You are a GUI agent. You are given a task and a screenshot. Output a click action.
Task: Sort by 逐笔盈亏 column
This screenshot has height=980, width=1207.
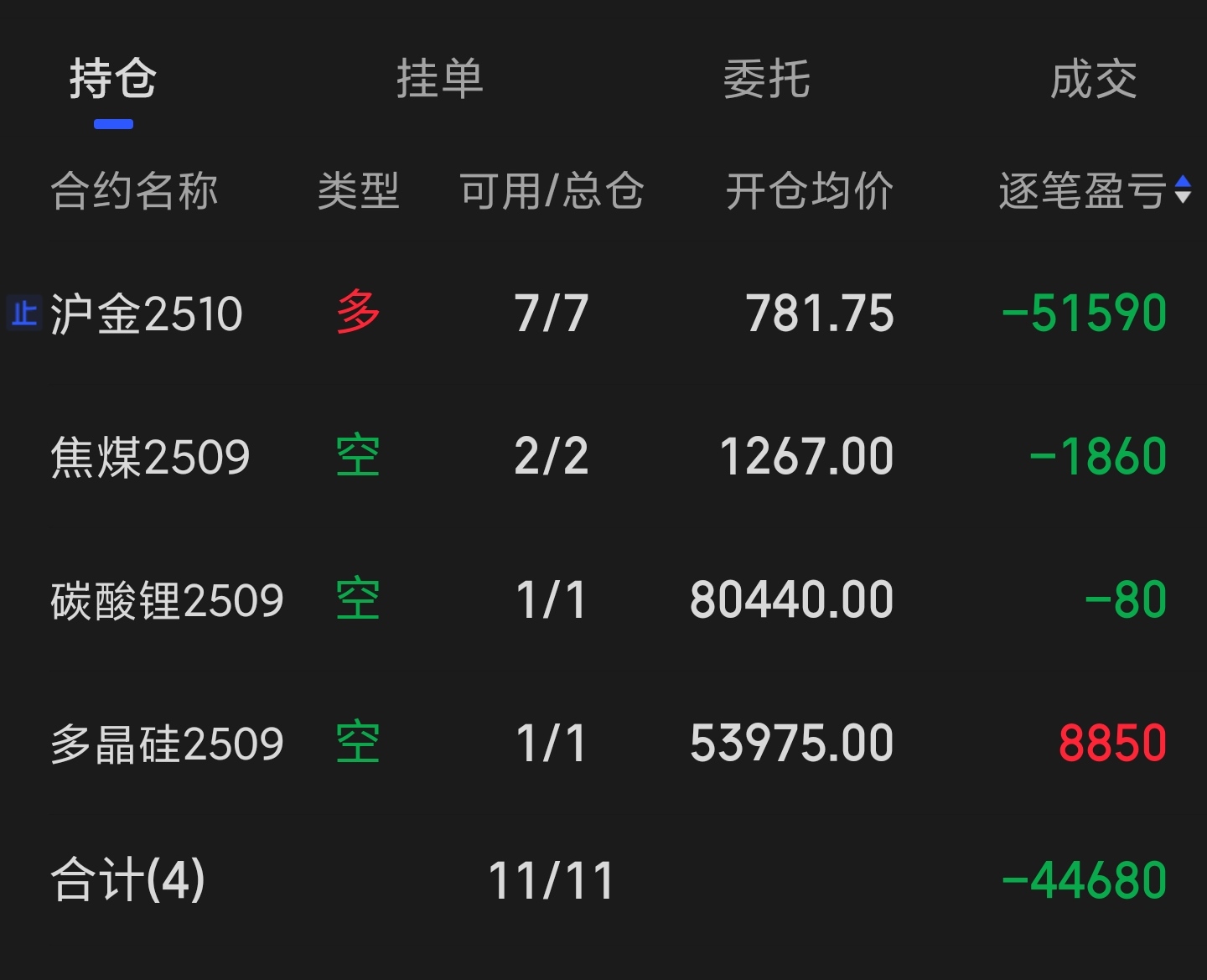pyautogui.click(x=1093, y=191)
